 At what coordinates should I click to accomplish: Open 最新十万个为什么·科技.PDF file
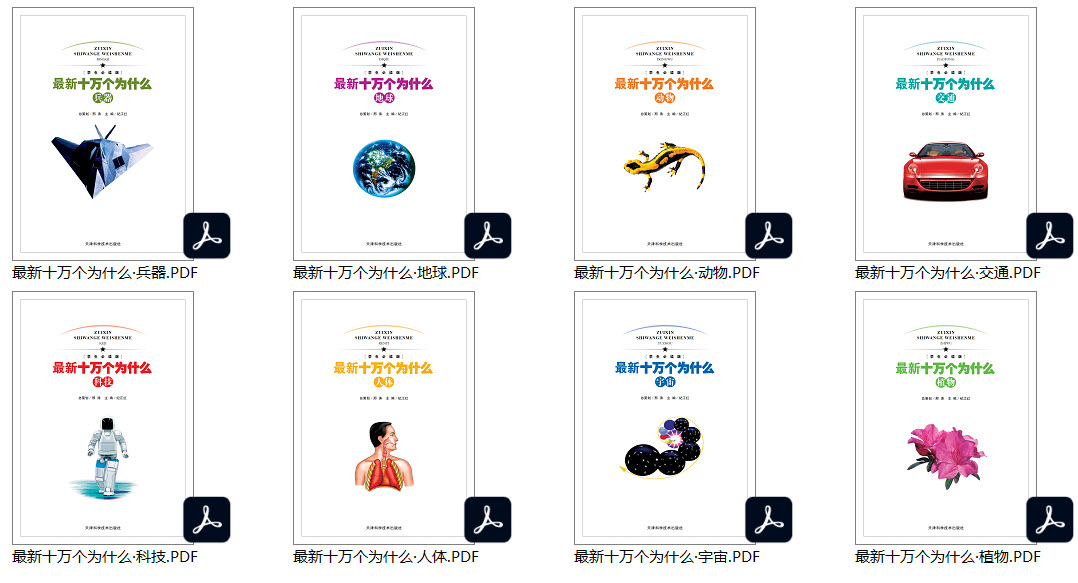(103, 418)
